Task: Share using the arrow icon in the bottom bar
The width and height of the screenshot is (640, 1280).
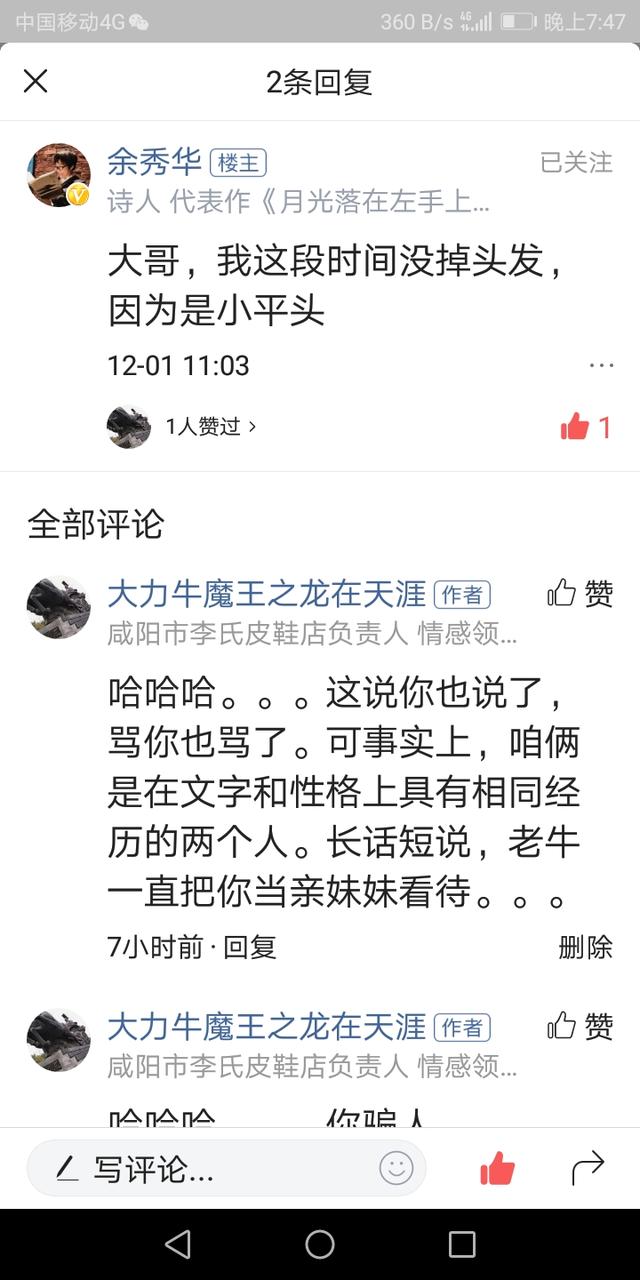Action: click(x=588, y=1167)
